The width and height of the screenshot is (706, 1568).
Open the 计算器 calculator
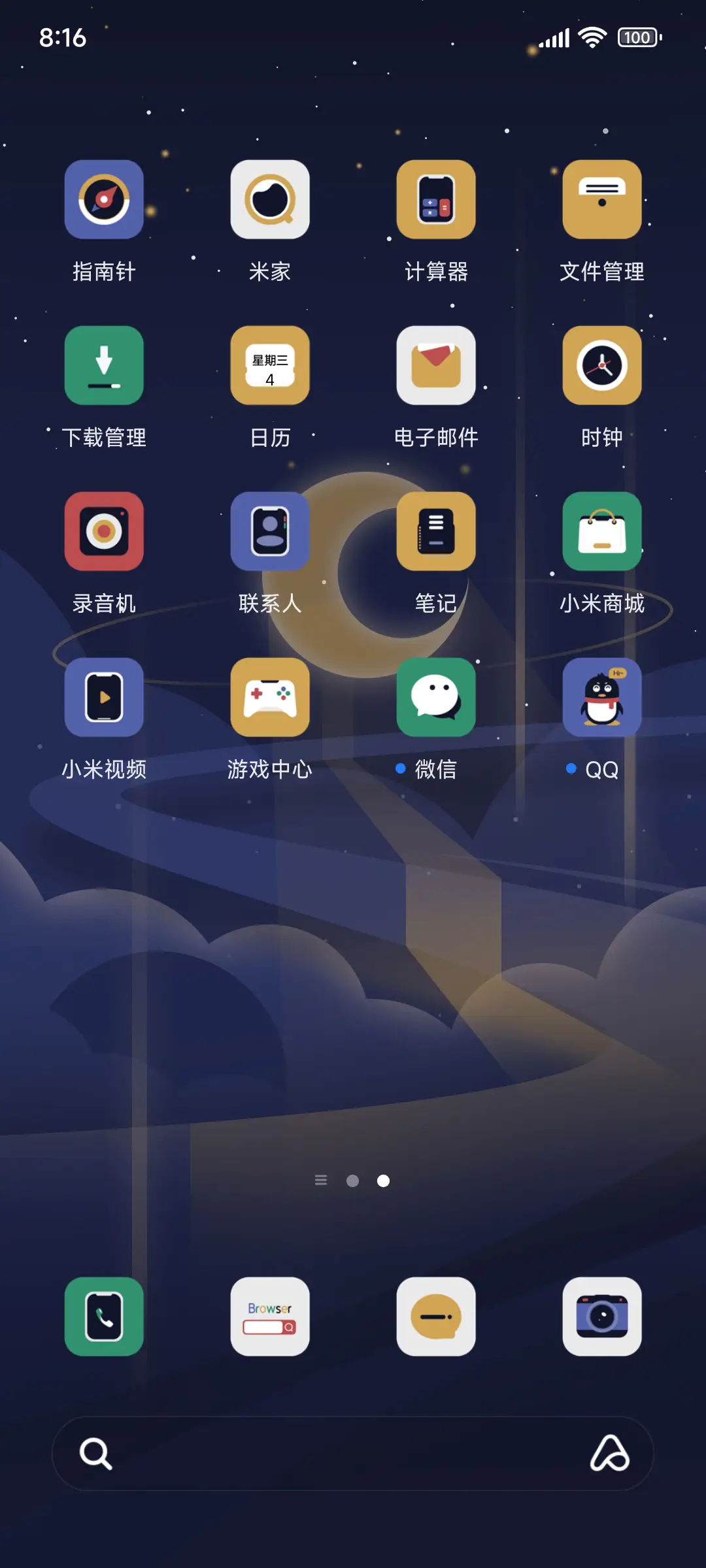436,199
